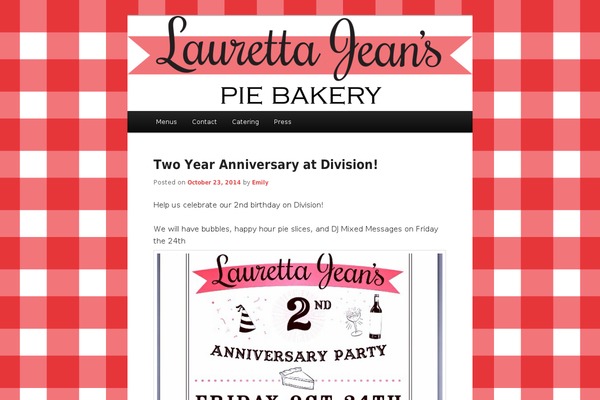Open the Catering section

point(245,122)
